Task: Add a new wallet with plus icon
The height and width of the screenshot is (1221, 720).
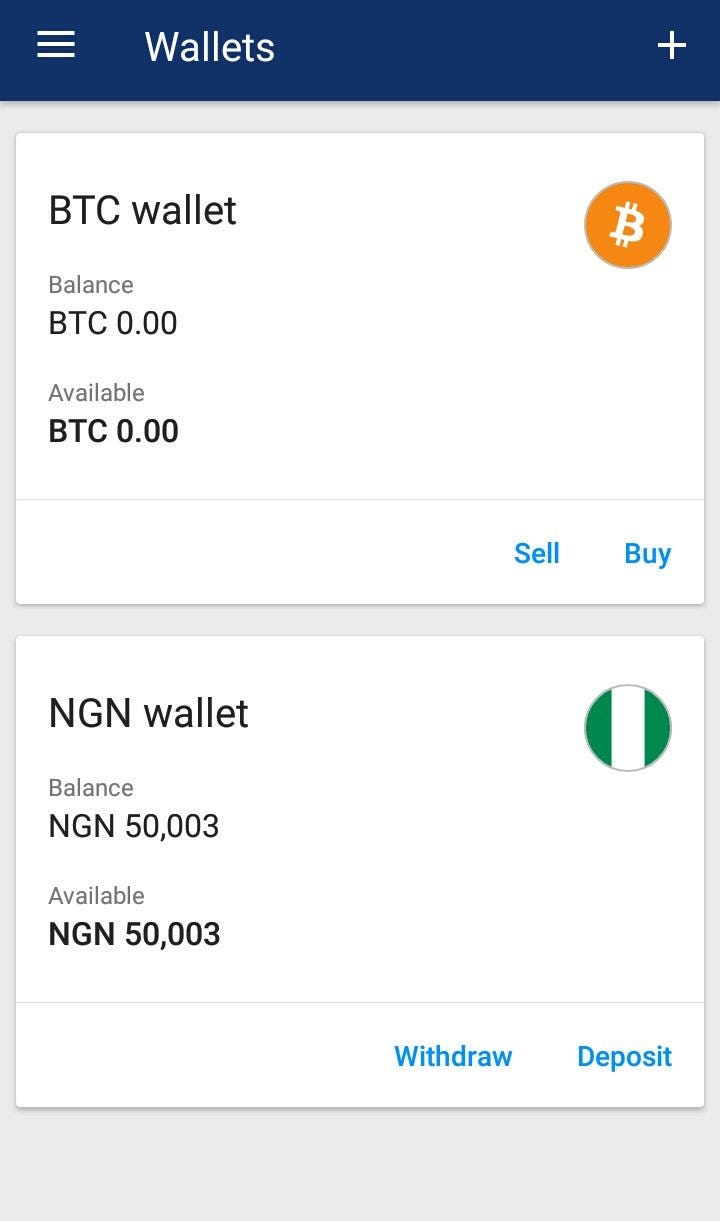Action: click(671, 45)
